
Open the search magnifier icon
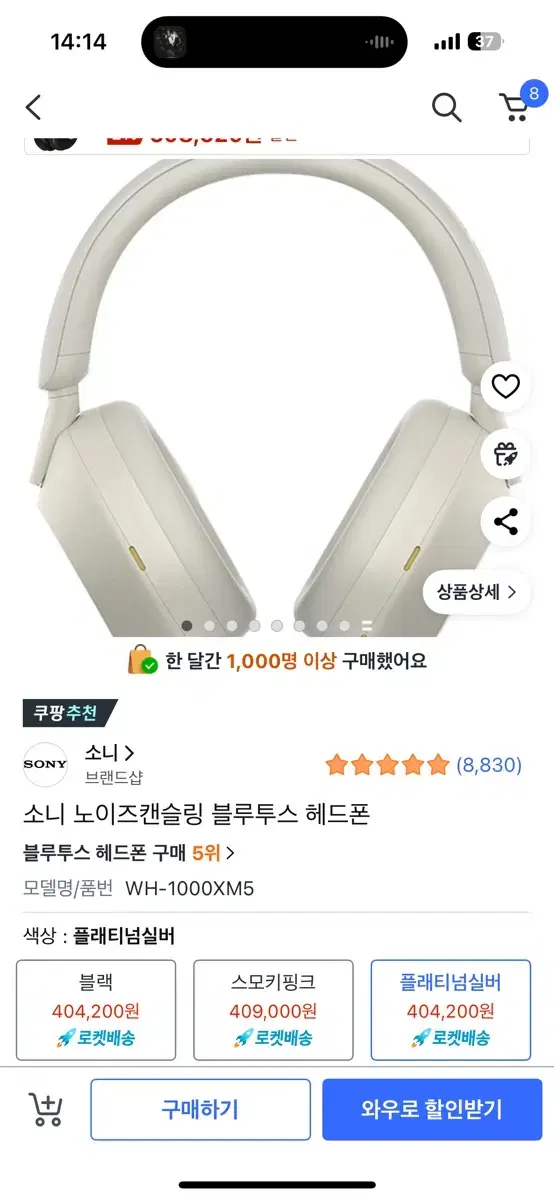pos(446,107)
